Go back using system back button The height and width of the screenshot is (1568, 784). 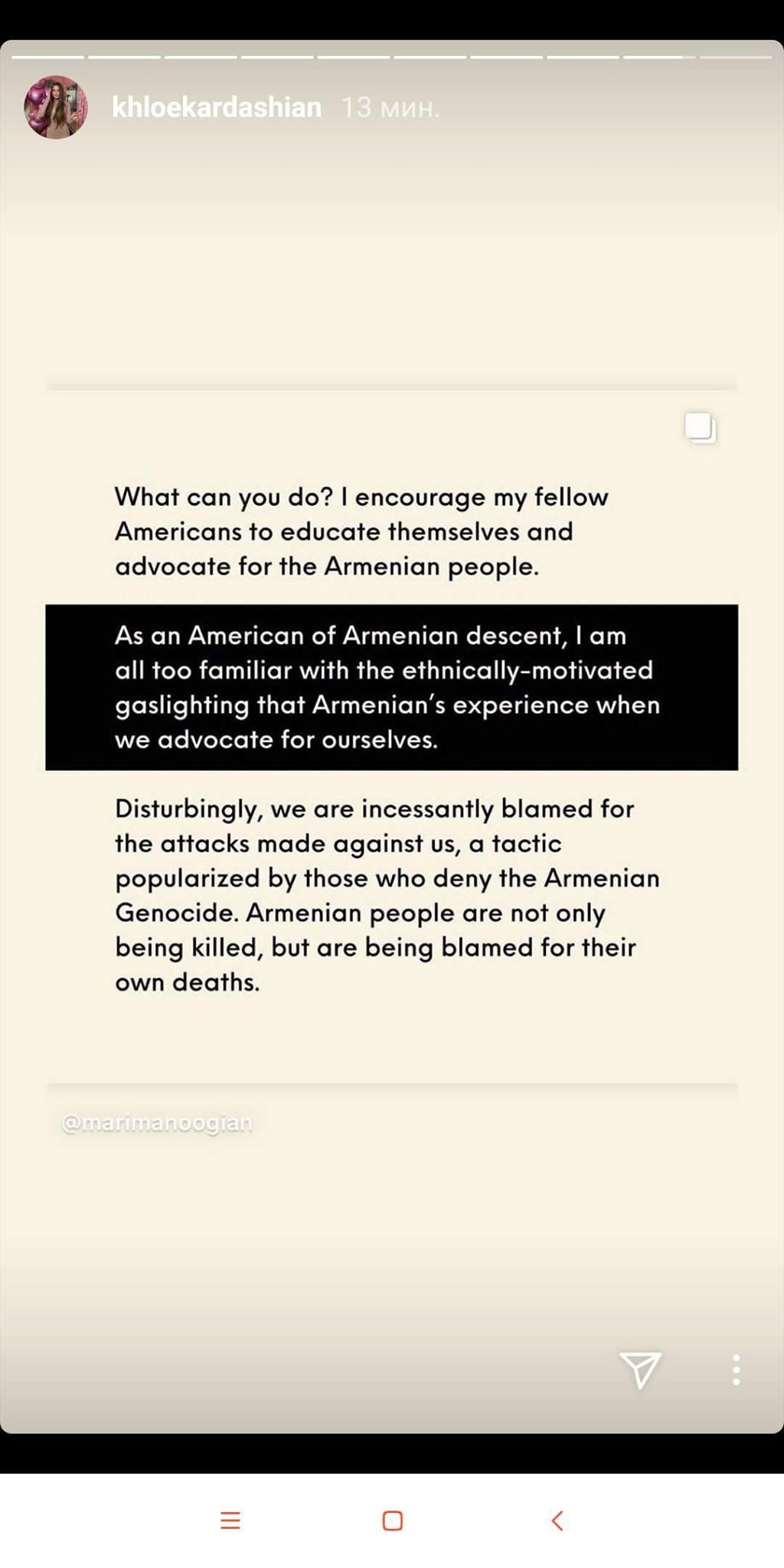[557, 1521]
